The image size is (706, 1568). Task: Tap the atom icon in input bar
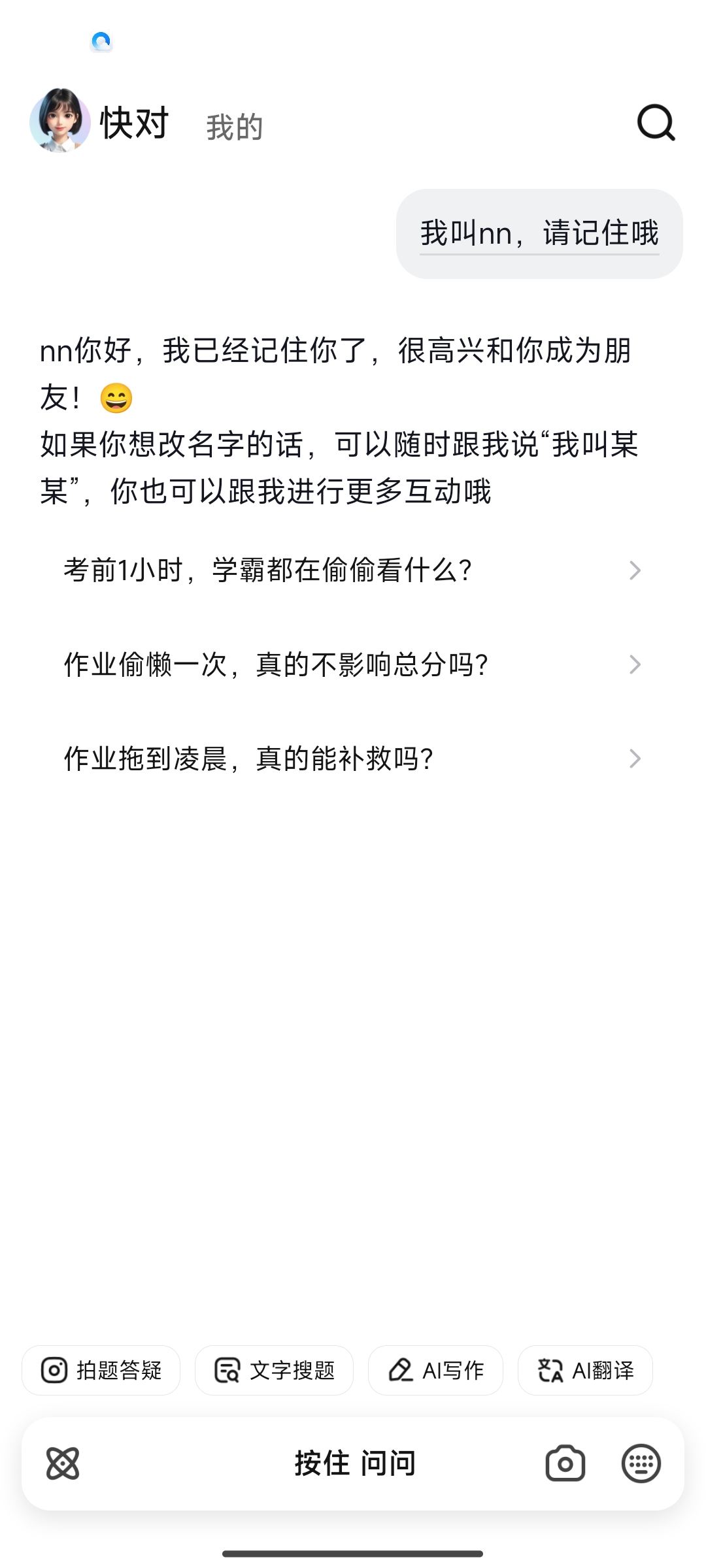pyautogui.click(x=63, y=1463)
